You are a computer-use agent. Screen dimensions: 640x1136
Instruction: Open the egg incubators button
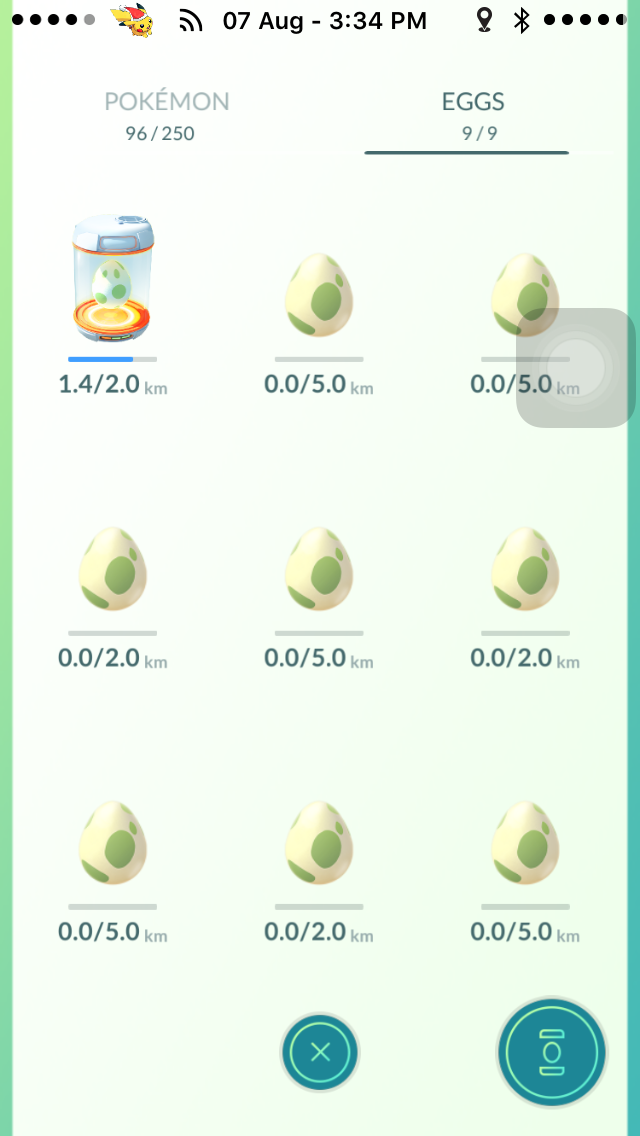point(551,1052)
